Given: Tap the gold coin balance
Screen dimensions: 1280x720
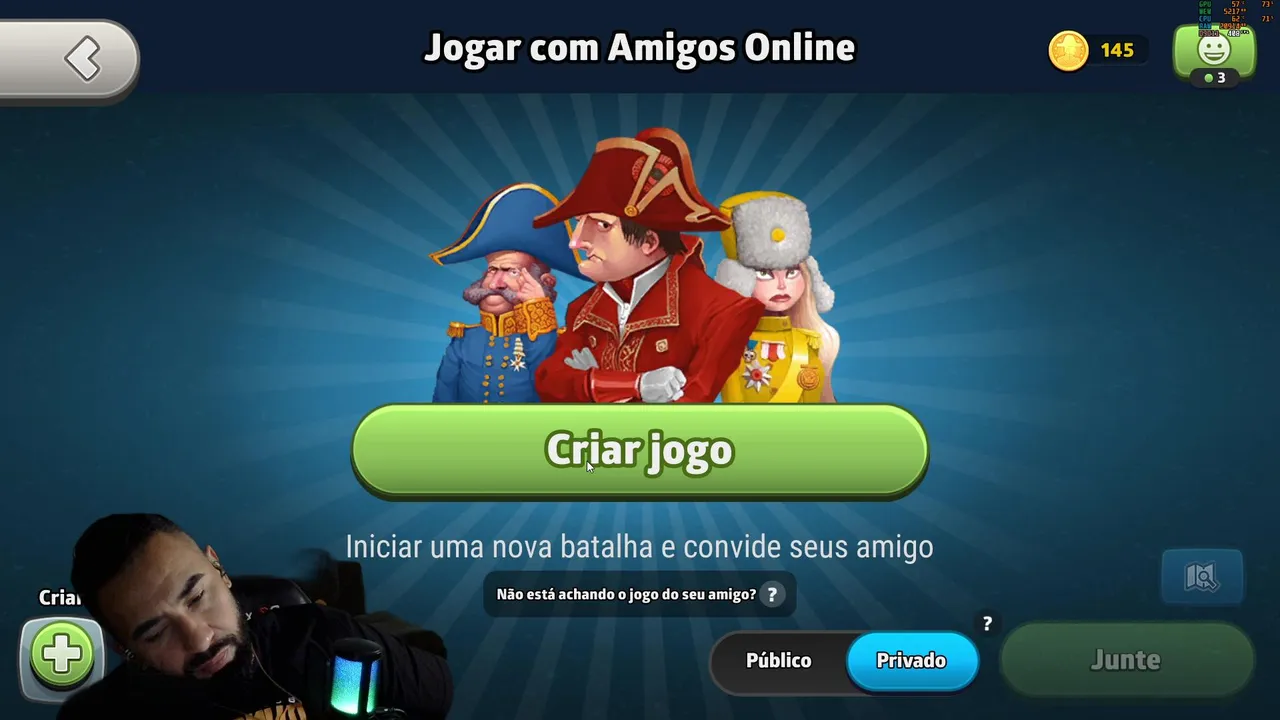Looking at the screenshot, I should pyautogui.click(x=1096, y=50).
